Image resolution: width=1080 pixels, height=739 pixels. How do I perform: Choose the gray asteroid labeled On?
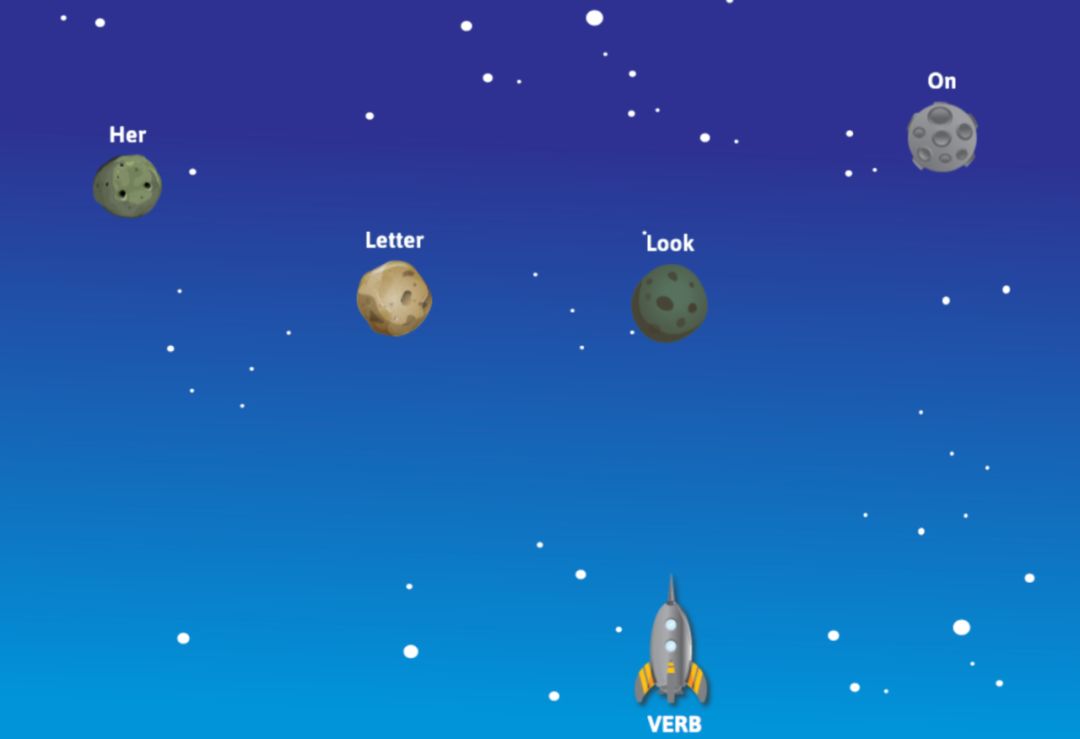click(x=942, y=137)
